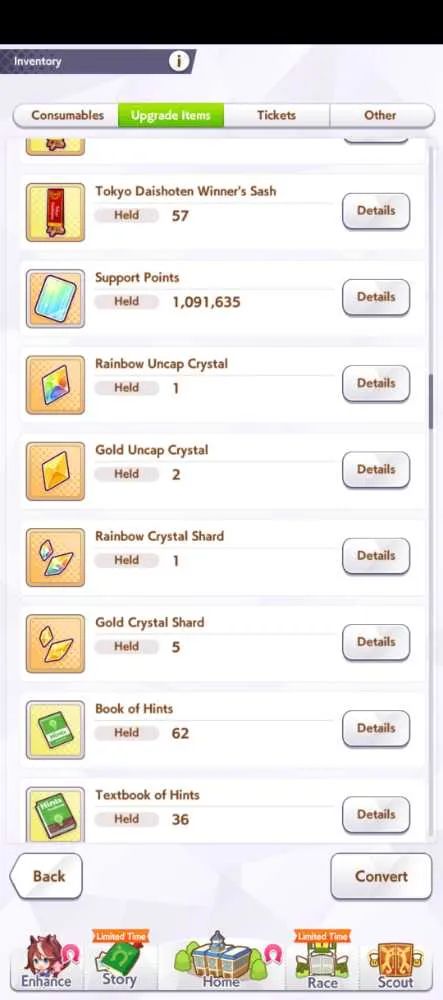This screenshot has width=443, height=1000.
Task: Open the Enhance menu
Action: [x=47, y=961]
